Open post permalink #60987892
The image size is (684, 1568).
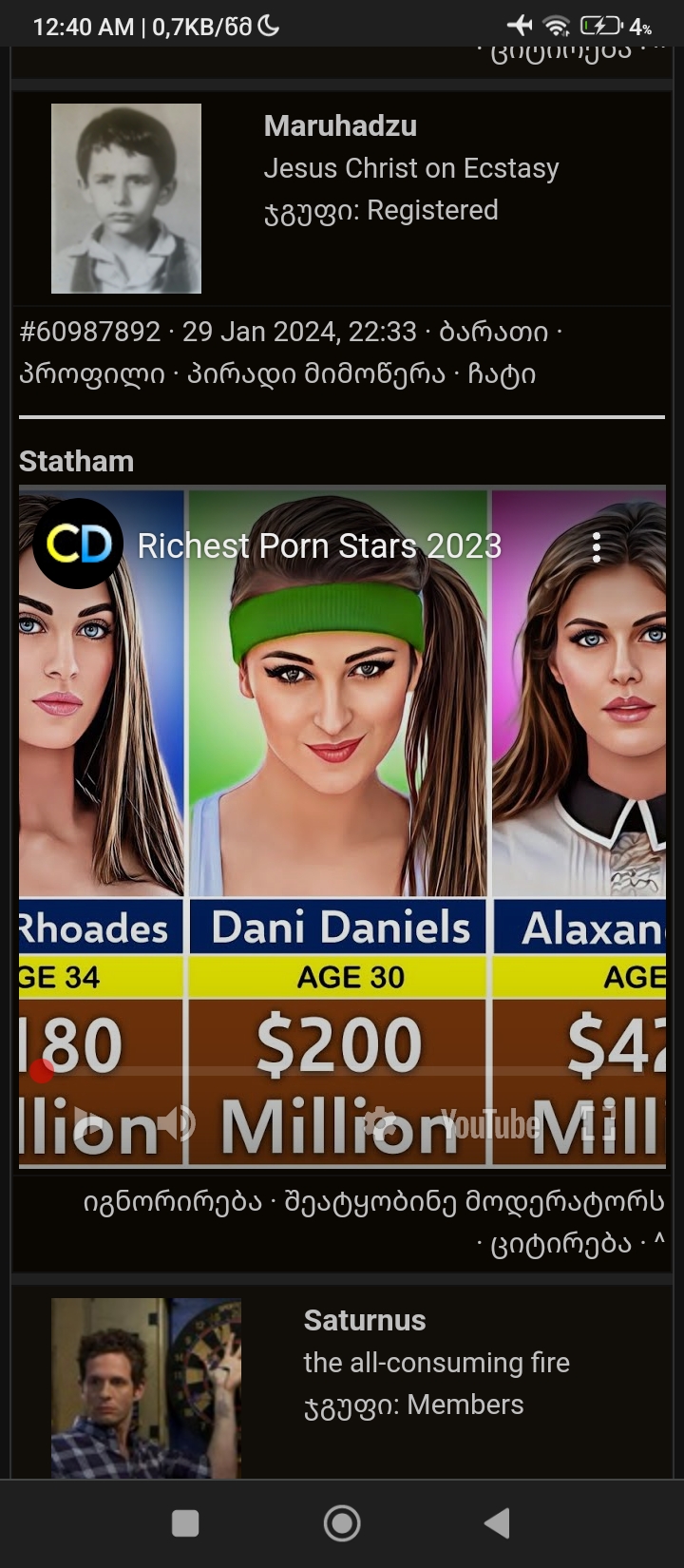coord(90,332)
